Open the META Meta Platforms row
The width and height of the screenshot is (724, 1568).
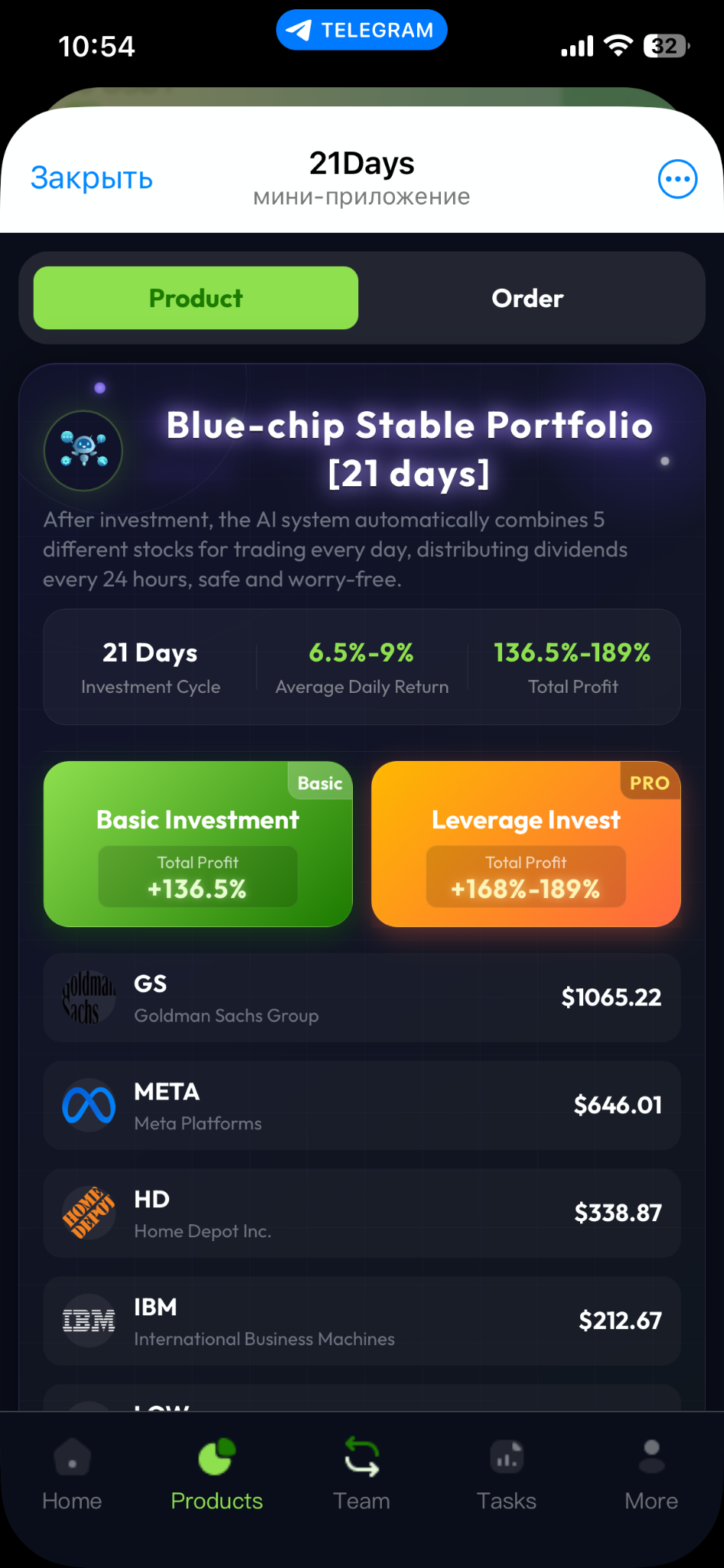click(362, 1106)
